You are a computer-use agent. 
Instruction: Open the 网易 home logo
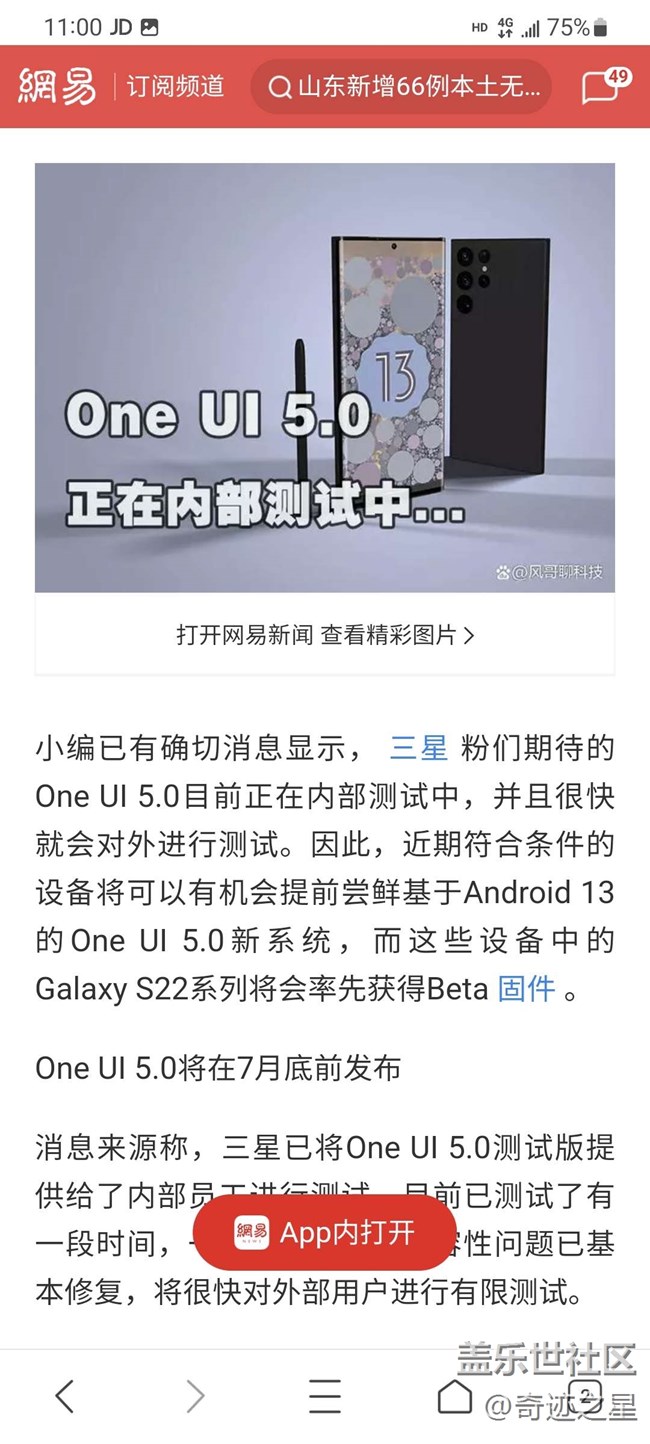click(x=57, y=87)
